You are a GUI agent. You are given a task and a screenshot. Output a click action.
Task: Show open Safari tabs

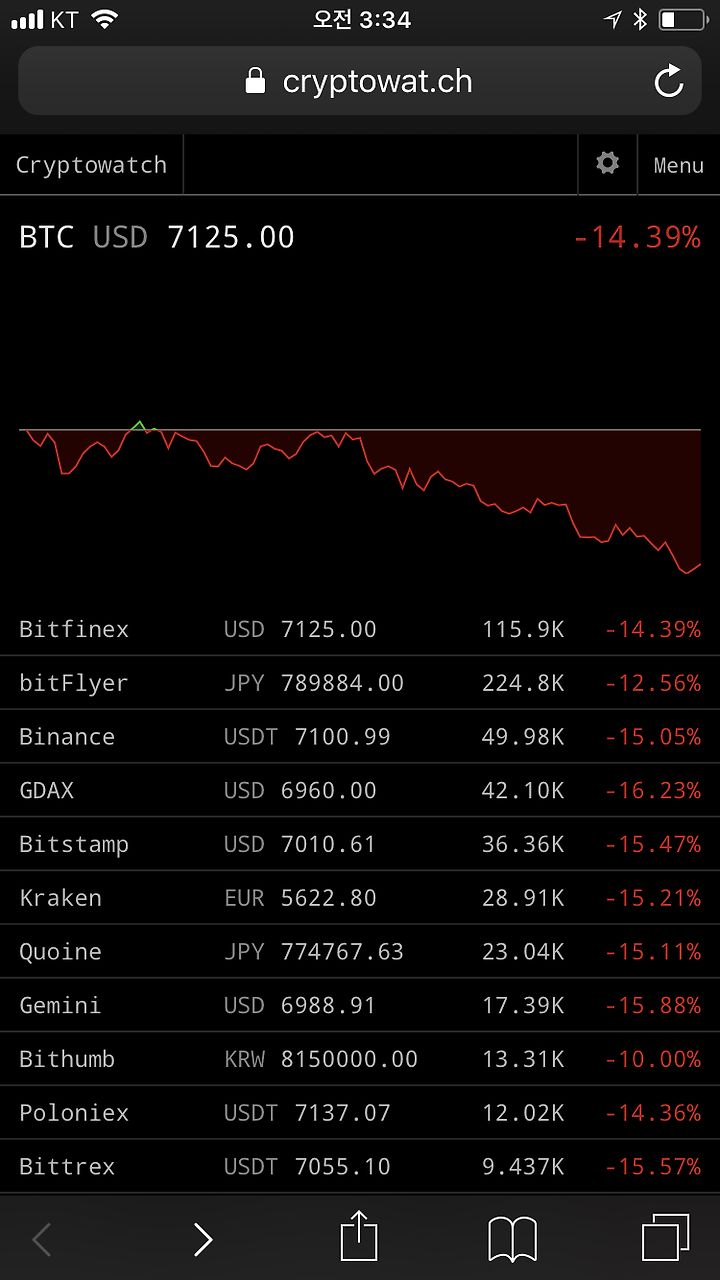666,1238
